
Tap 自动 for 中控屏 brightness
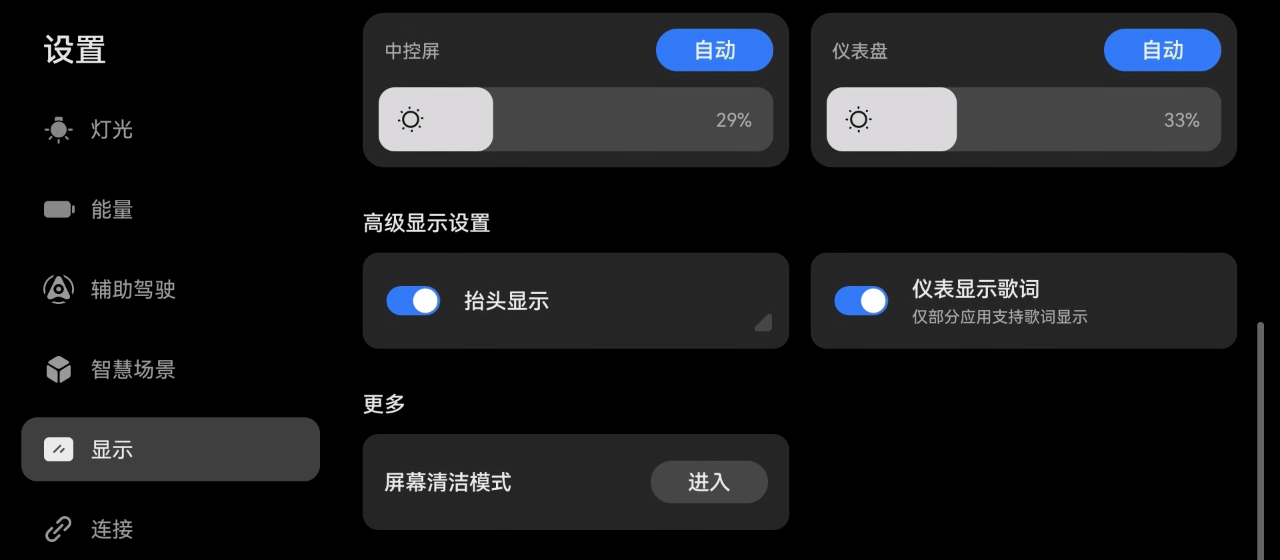[x=714, y=50]
